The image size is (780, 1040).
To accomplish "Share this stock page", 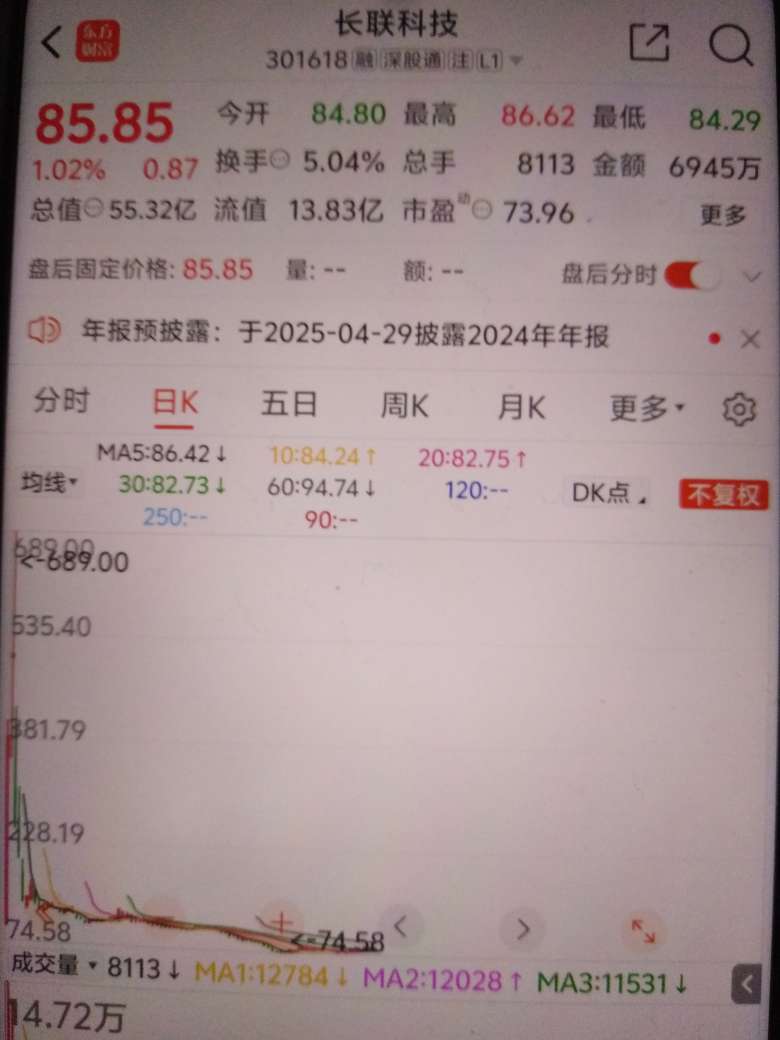I will point(649,43).
